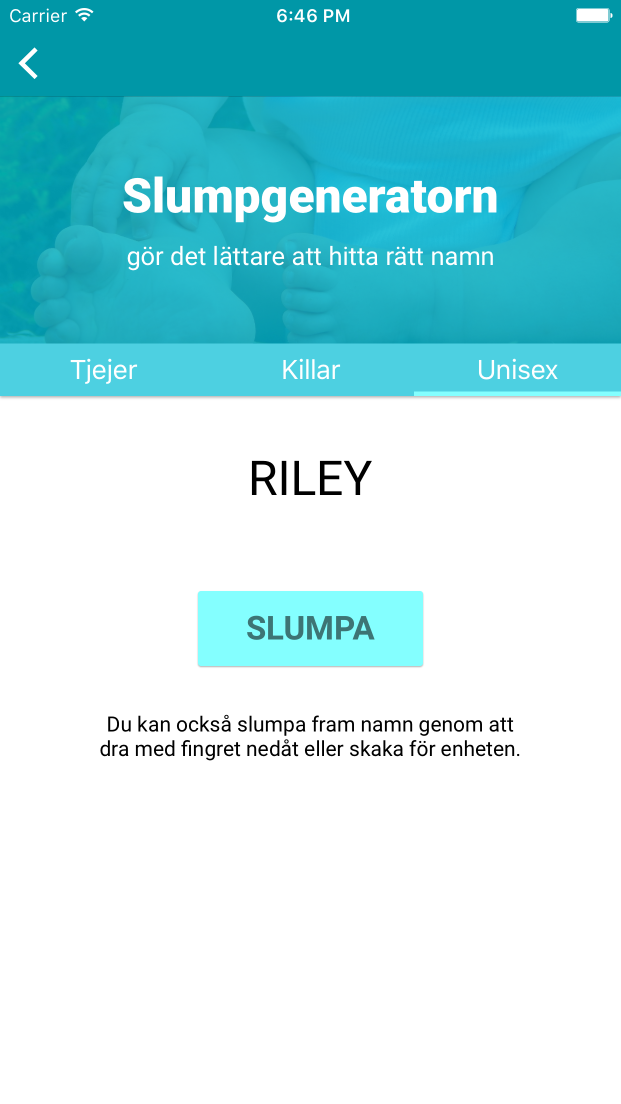This screenshot has width=621, height=1104.
Task: Tap SLUMPA to generate a random name
Action: [310, 628]
